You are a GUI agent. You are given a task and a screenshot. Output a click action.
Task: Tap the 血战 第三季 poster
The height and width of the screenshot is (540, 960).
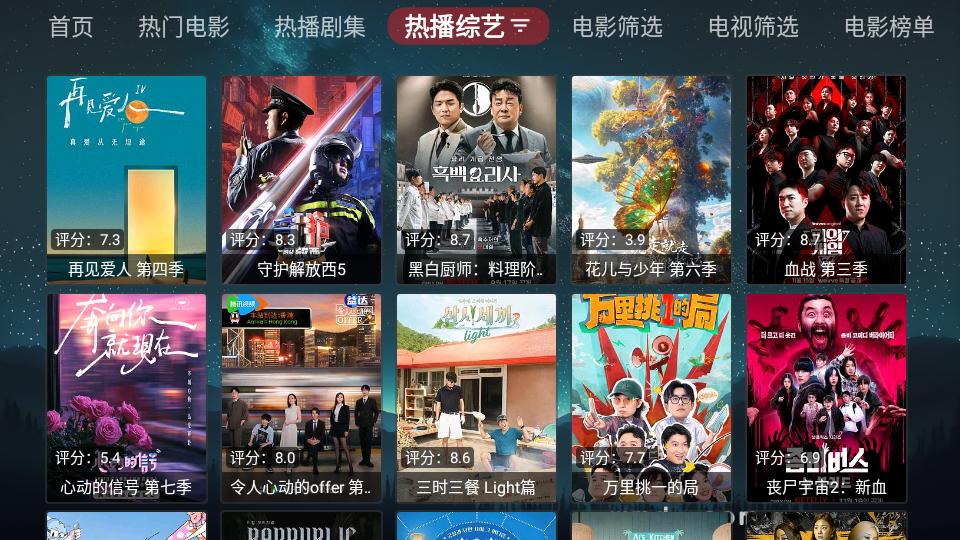826,180
